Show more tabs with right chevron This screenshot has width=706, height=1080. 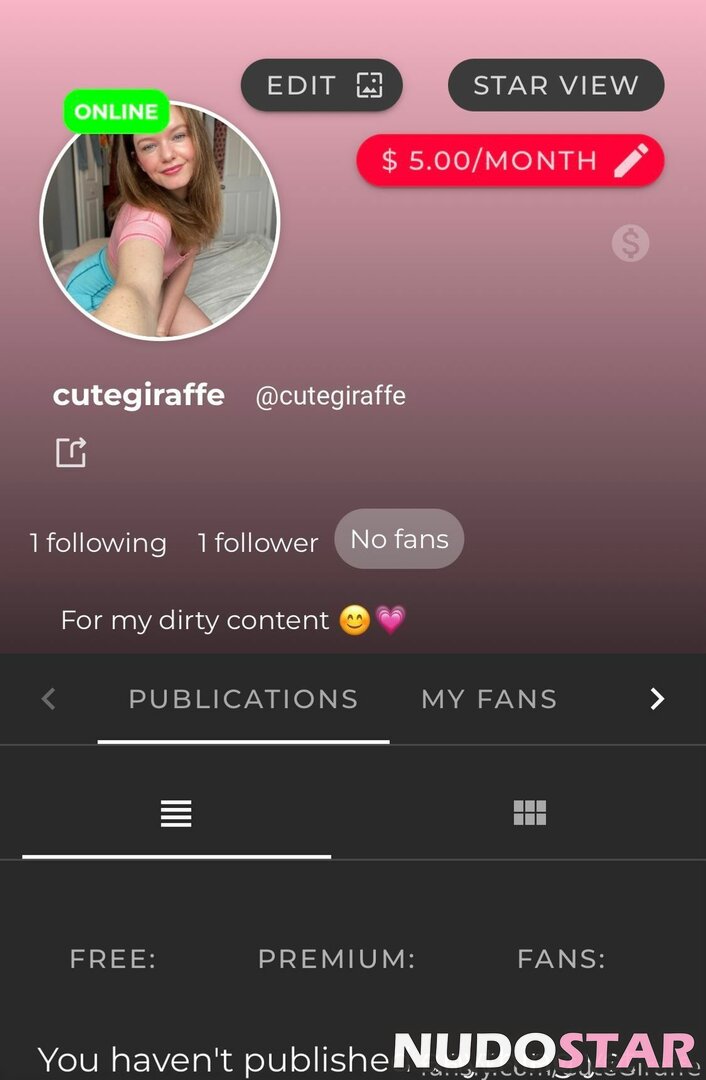pyautogui.click(x=658, y=699)
